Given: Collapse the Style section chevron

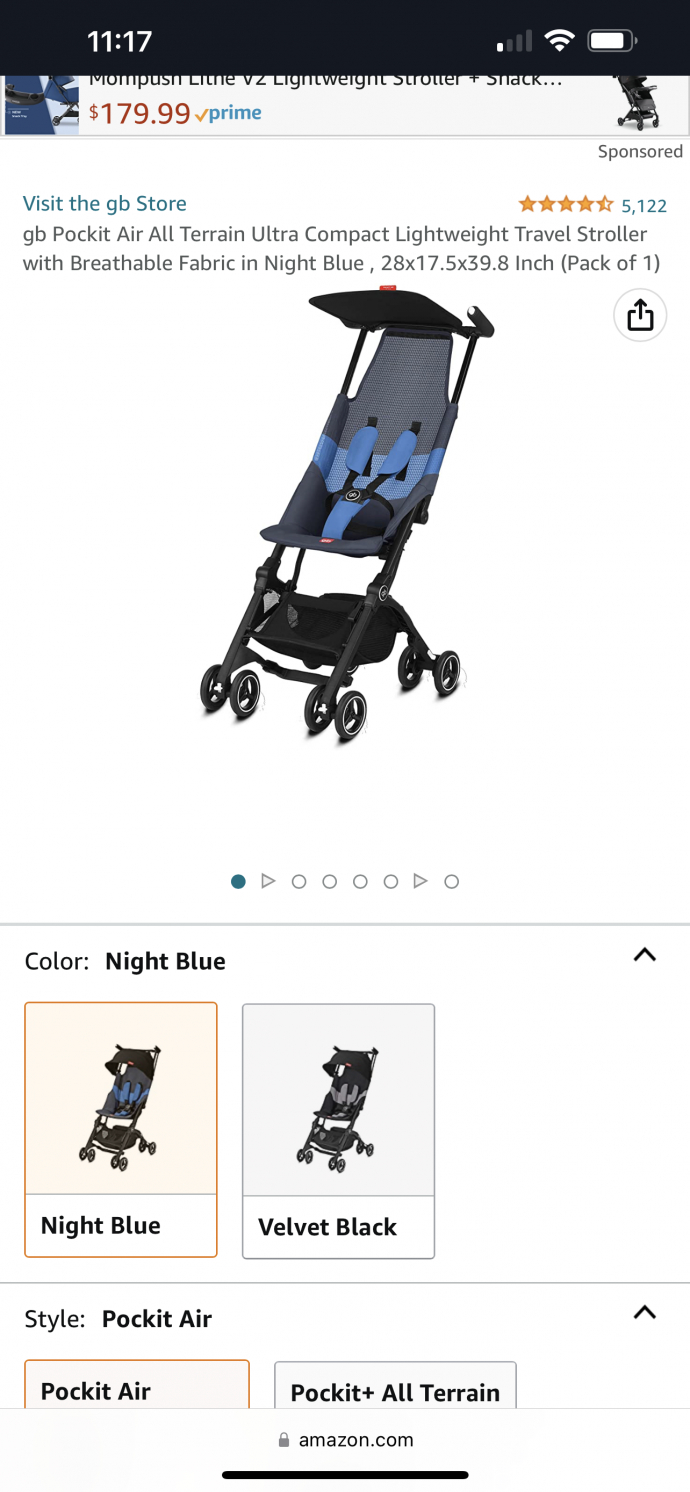Looking at the screenshot, I should click(x=645, y=1313).
